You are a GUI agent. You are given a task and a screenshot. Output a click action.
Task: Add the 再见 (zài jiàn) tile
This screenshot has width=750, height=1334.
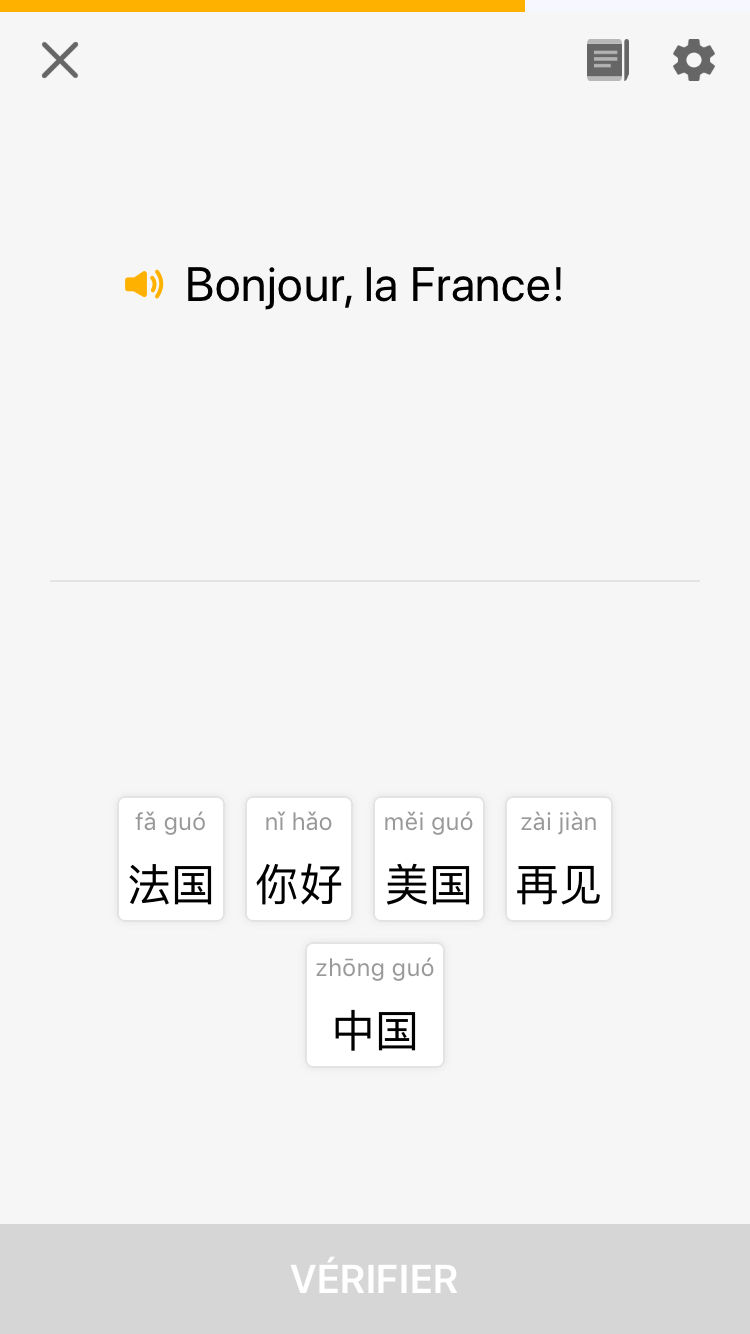[x=559, y=859]
